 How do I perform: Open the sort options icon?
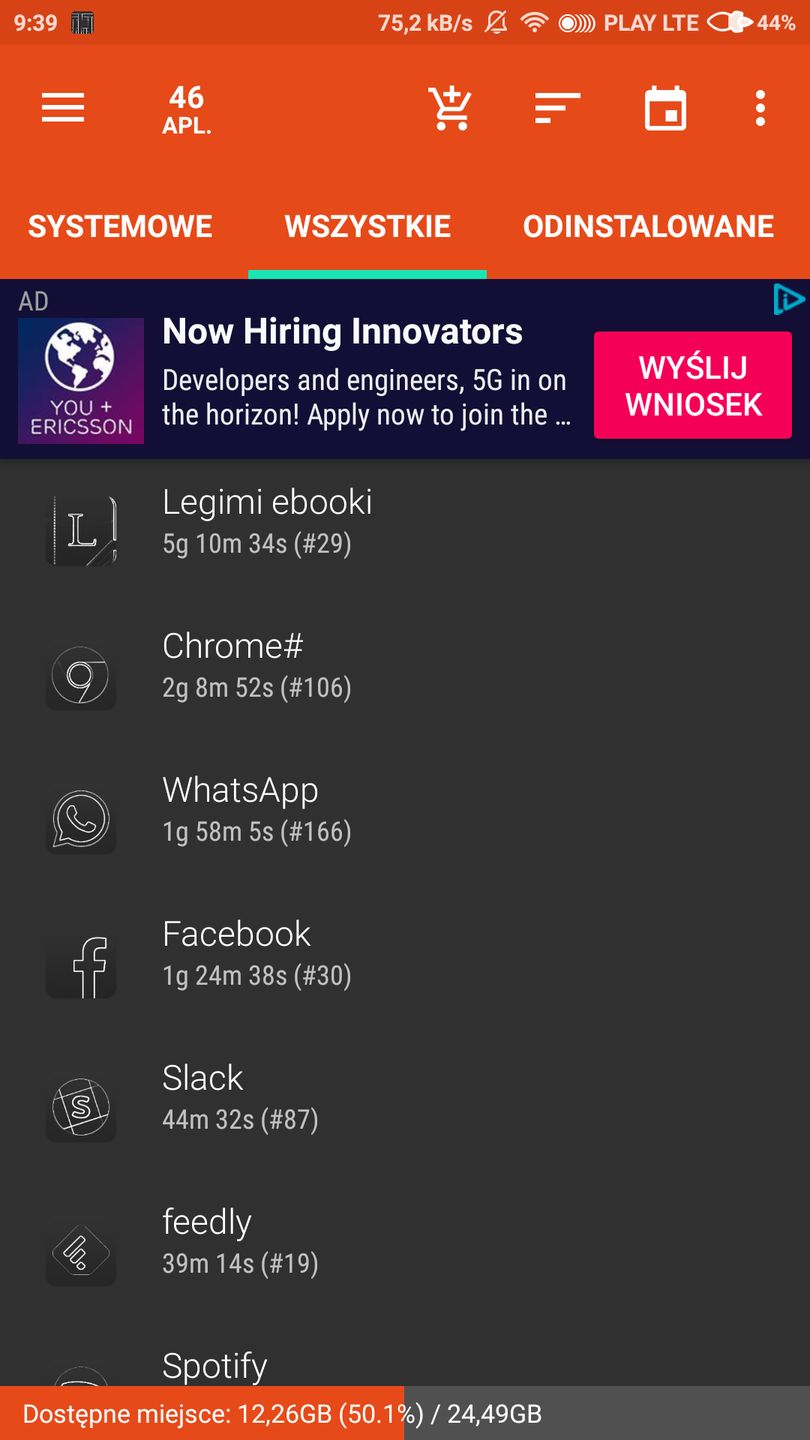pyautogui.click(x=557, y=108)
